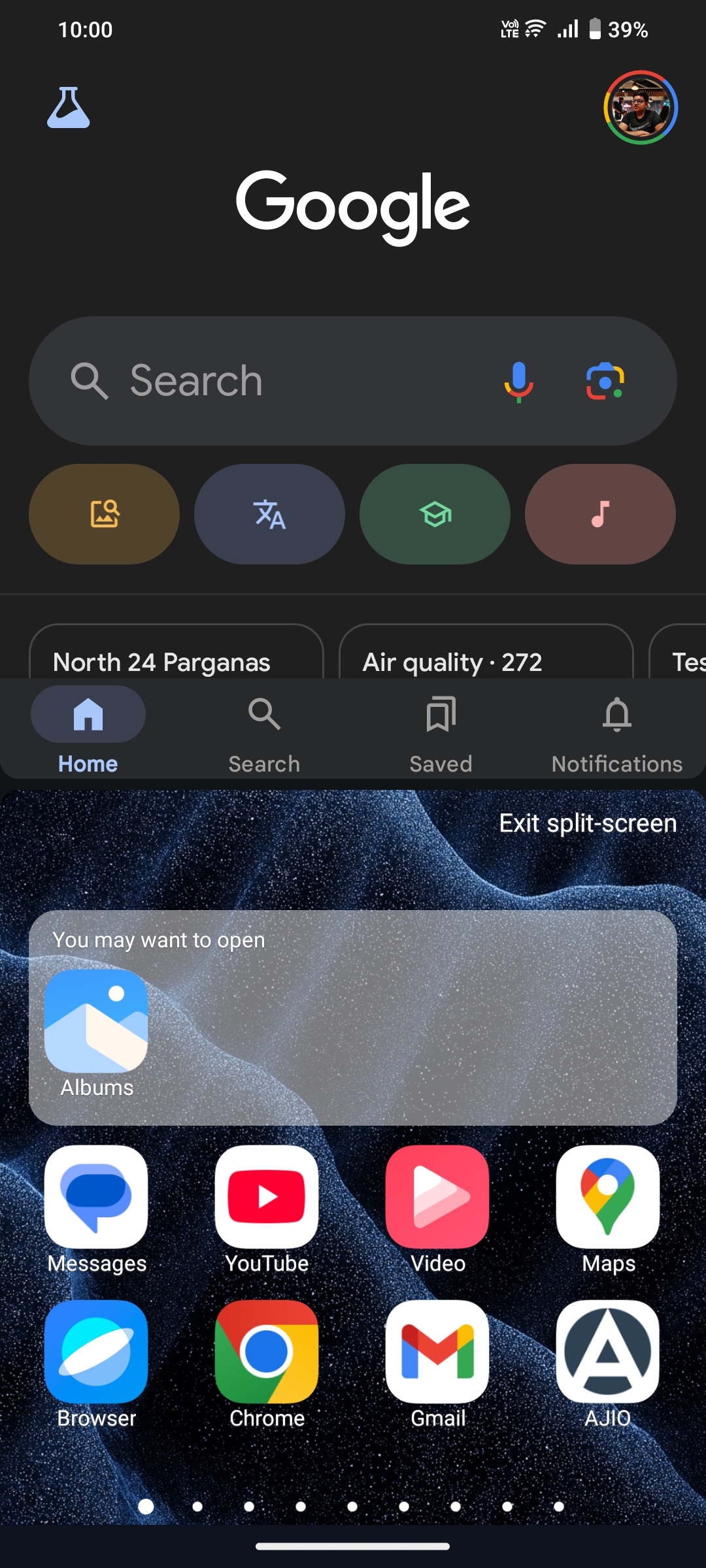Switch to the Search tab

click(x=264, y=732)
